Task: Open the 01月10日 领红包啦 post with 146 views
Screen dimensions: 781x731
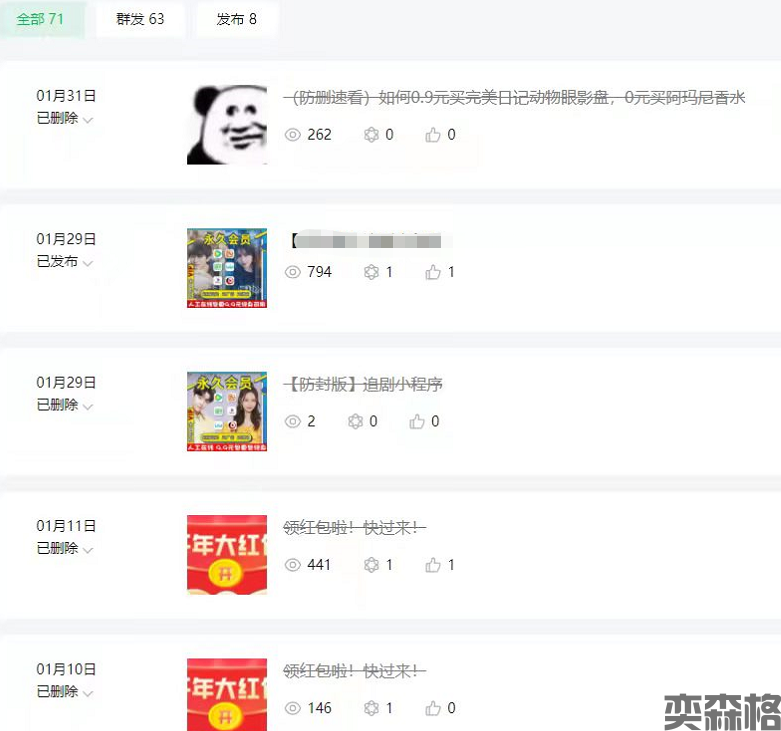Action: coord(355,670)
